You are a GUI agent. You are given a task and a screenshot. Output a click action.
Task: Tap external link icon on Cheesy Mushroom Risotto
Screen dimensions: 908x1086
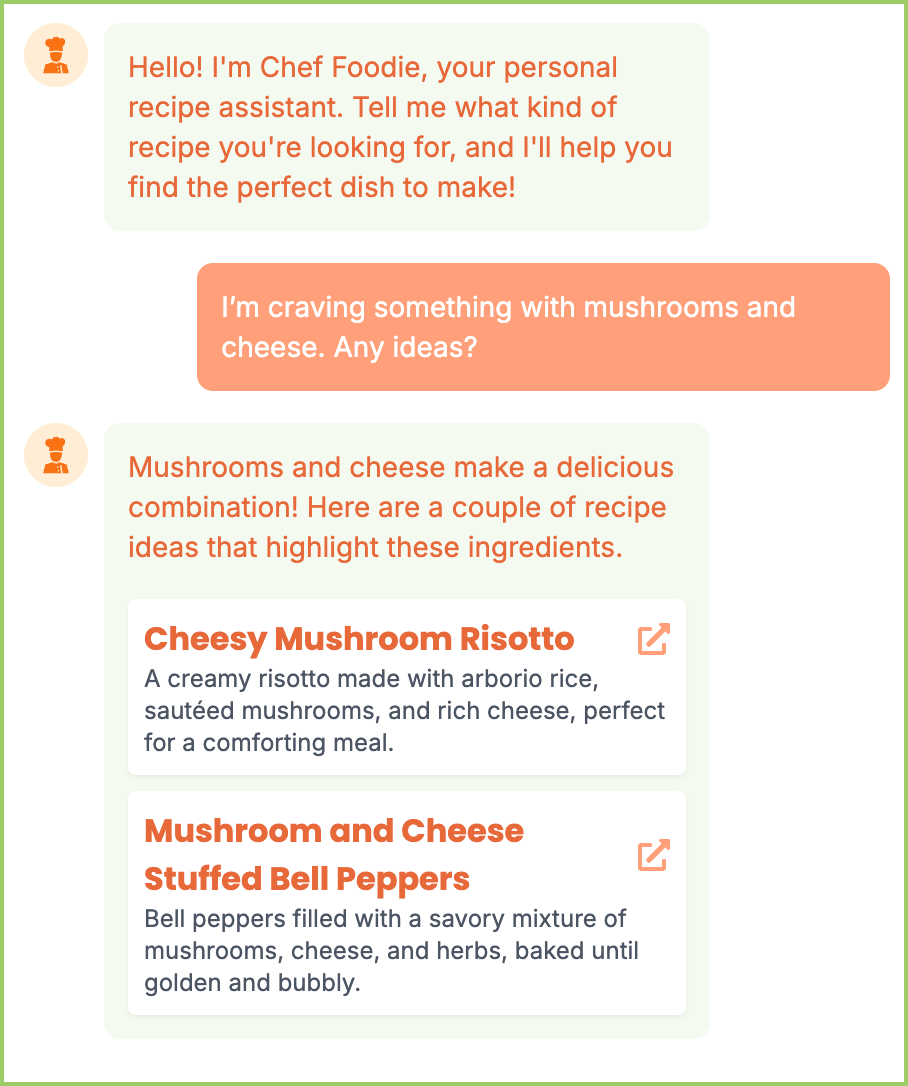653,639
